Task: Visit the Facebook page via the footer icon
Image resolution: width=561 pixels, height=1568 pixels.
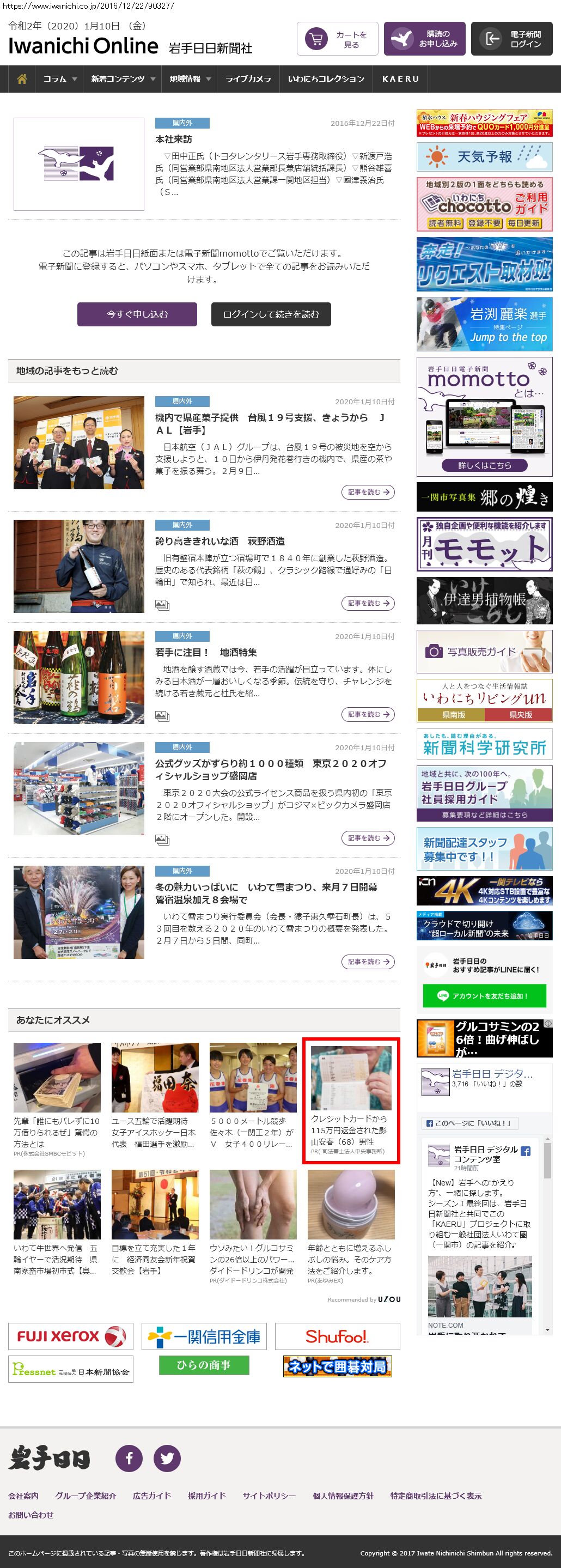Action: 129,1458
